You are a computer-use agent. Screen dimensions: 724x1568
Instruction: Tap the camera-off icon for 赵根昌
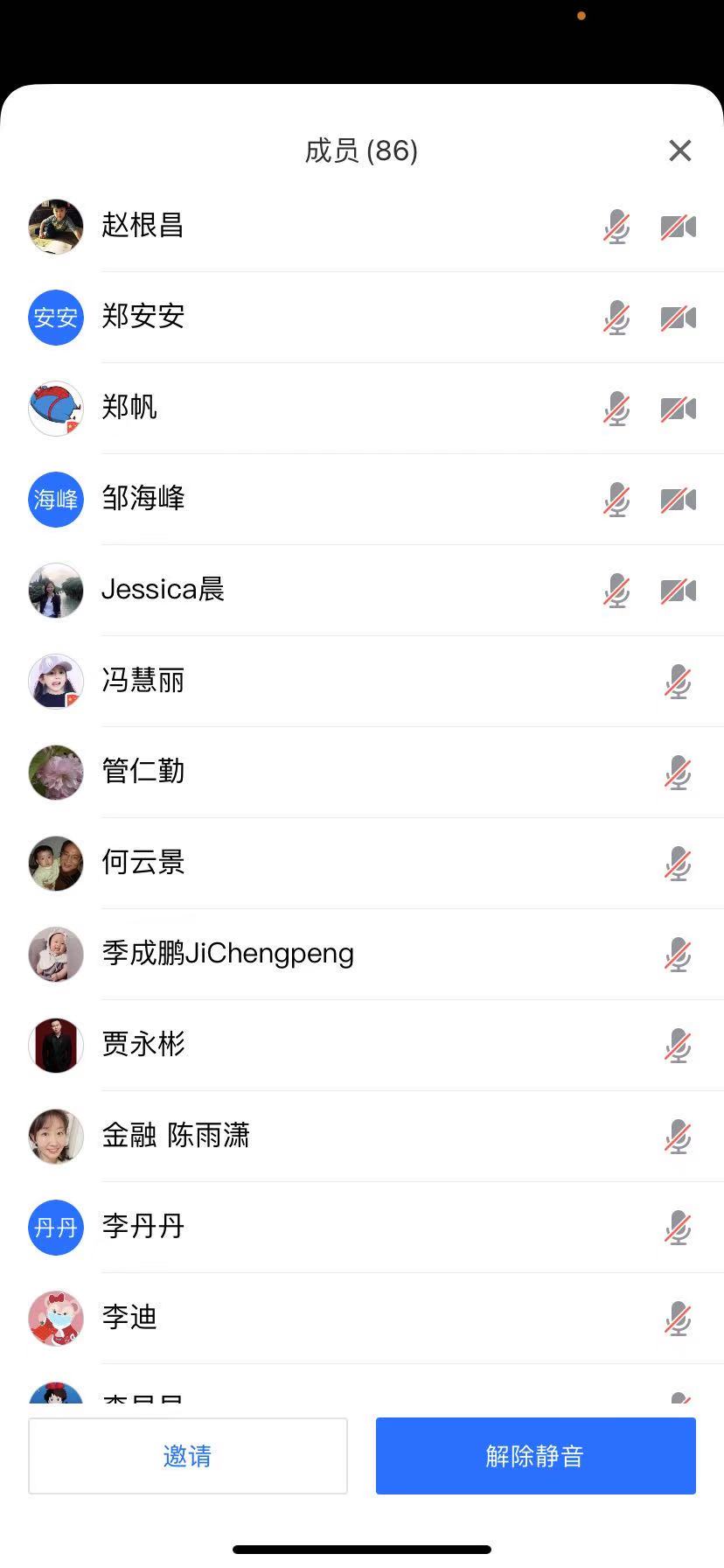pos(679,227)
